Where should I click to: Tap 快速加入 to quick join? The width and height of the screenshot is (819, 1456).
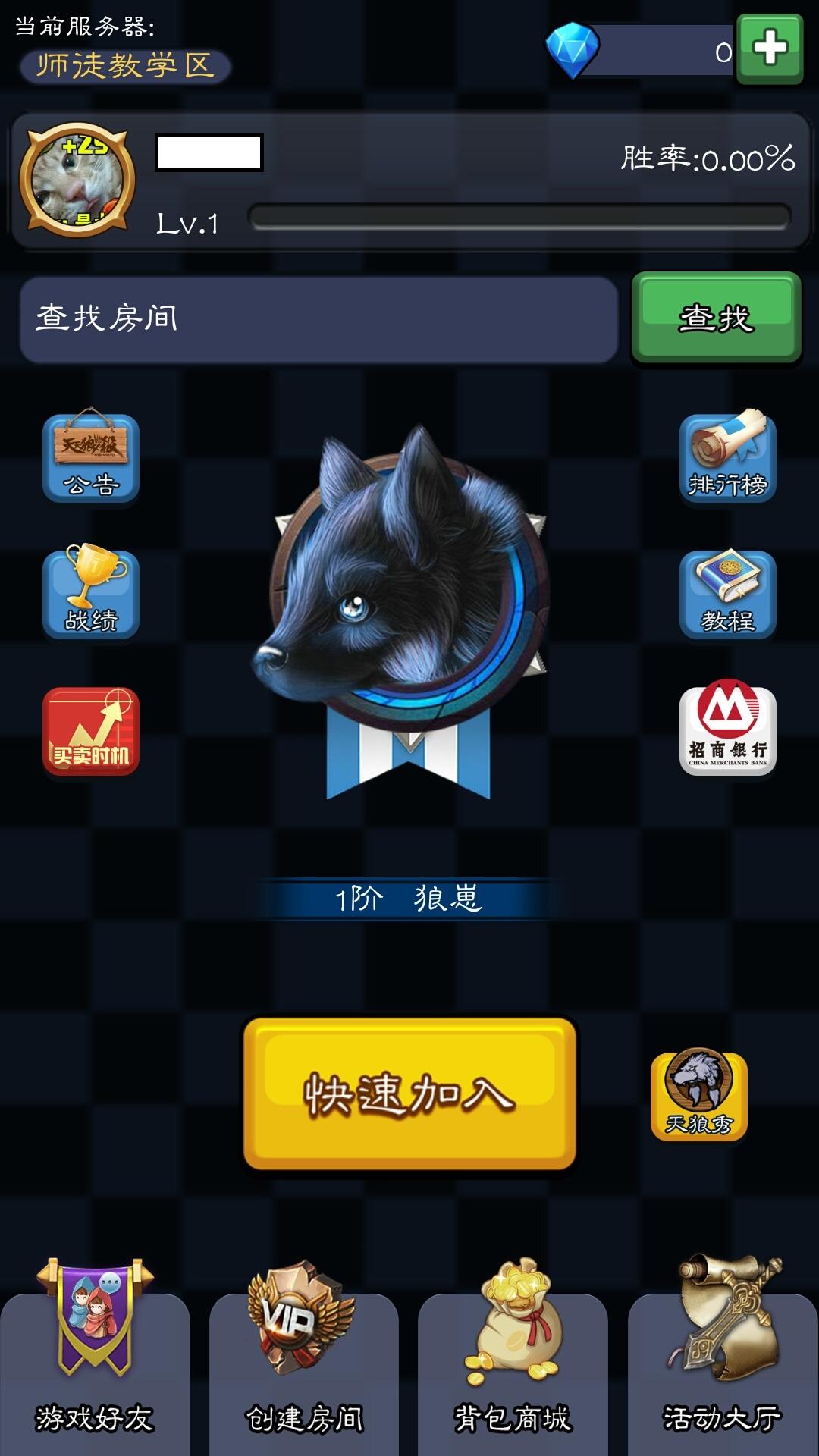pos(409,1094)
